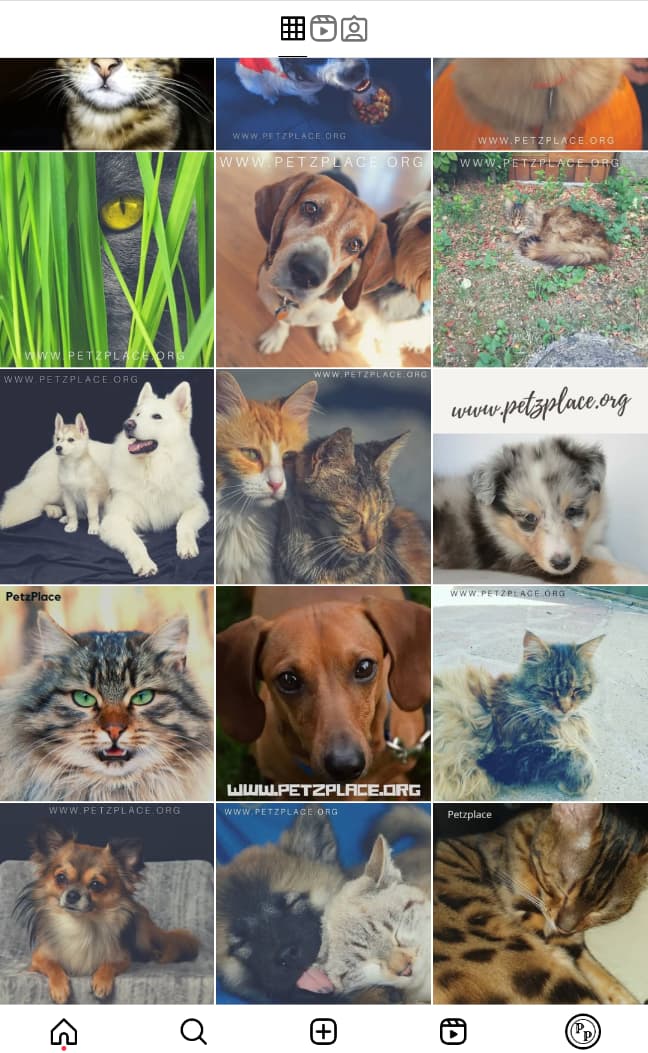The height and width of the screenshot is (1053, 648).
Task: Switch to the reels tab
Action: [324, 29]
